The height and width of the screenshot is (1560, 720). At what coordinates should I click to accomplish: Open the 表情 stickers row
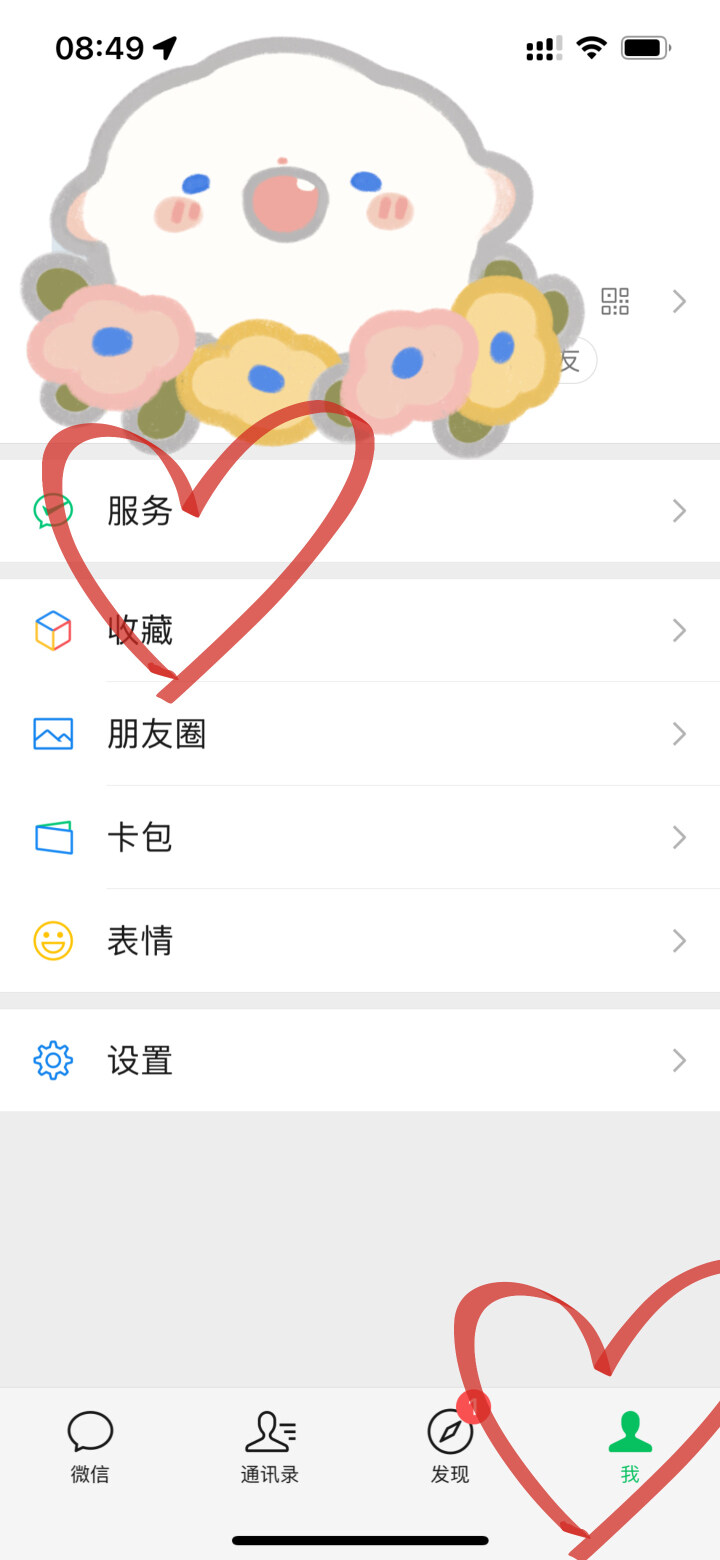click(x=360, y=941)
